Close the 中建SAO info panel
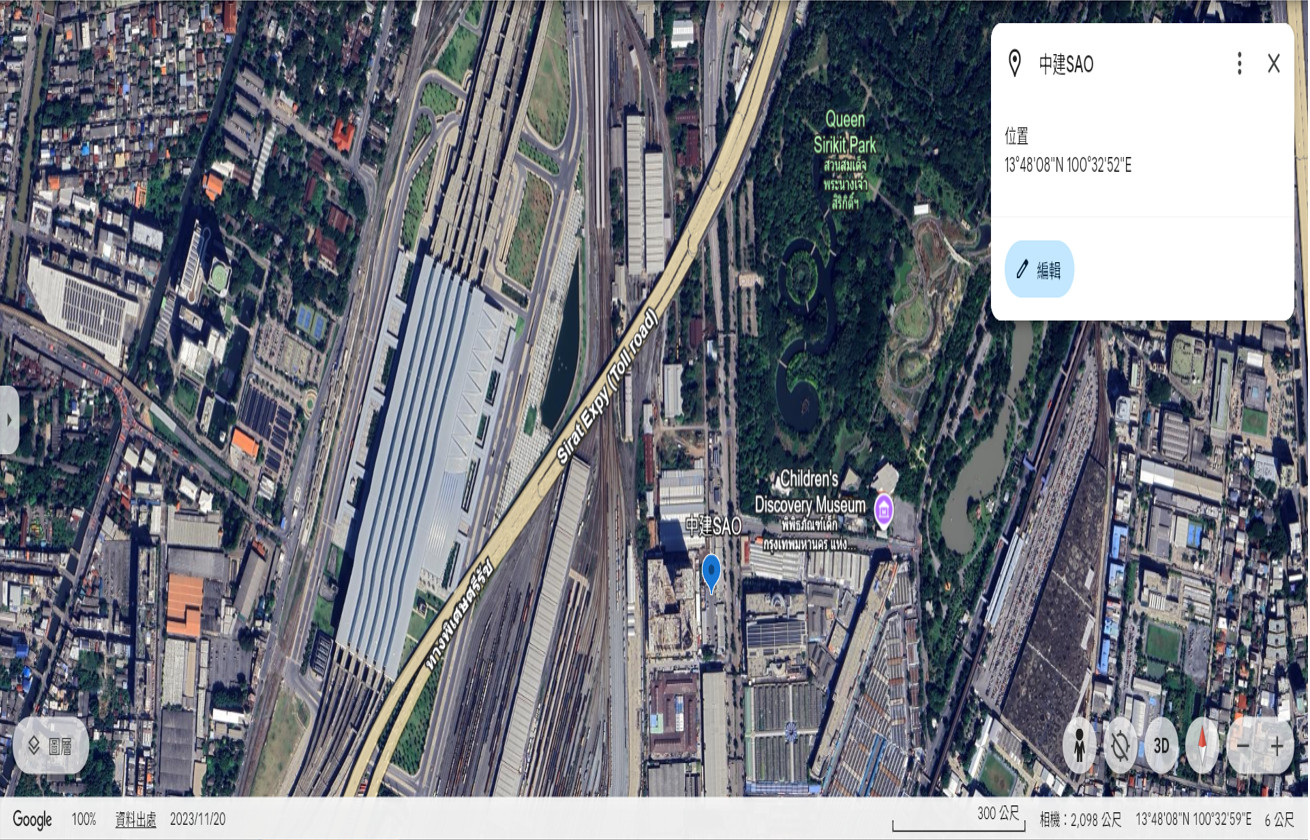 pos(1273,64)
